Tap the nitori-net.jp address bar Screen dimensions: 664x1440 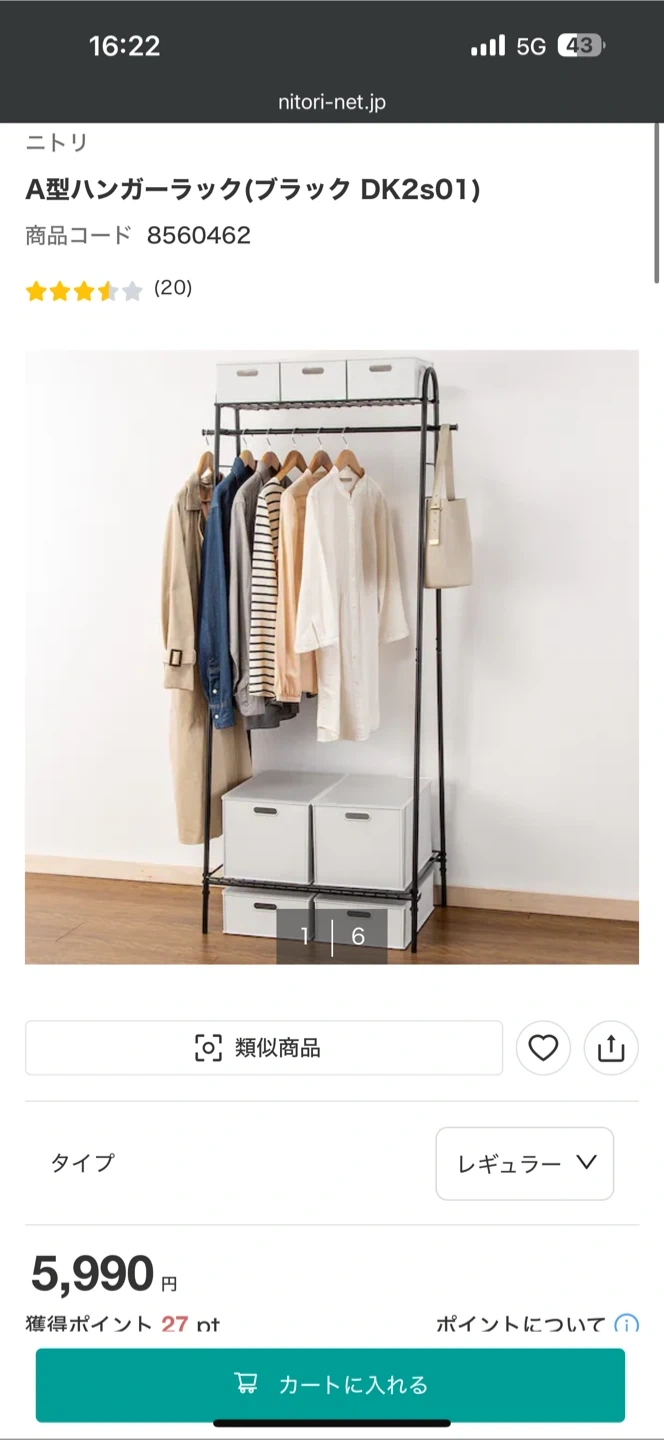(x=331, y=102)
